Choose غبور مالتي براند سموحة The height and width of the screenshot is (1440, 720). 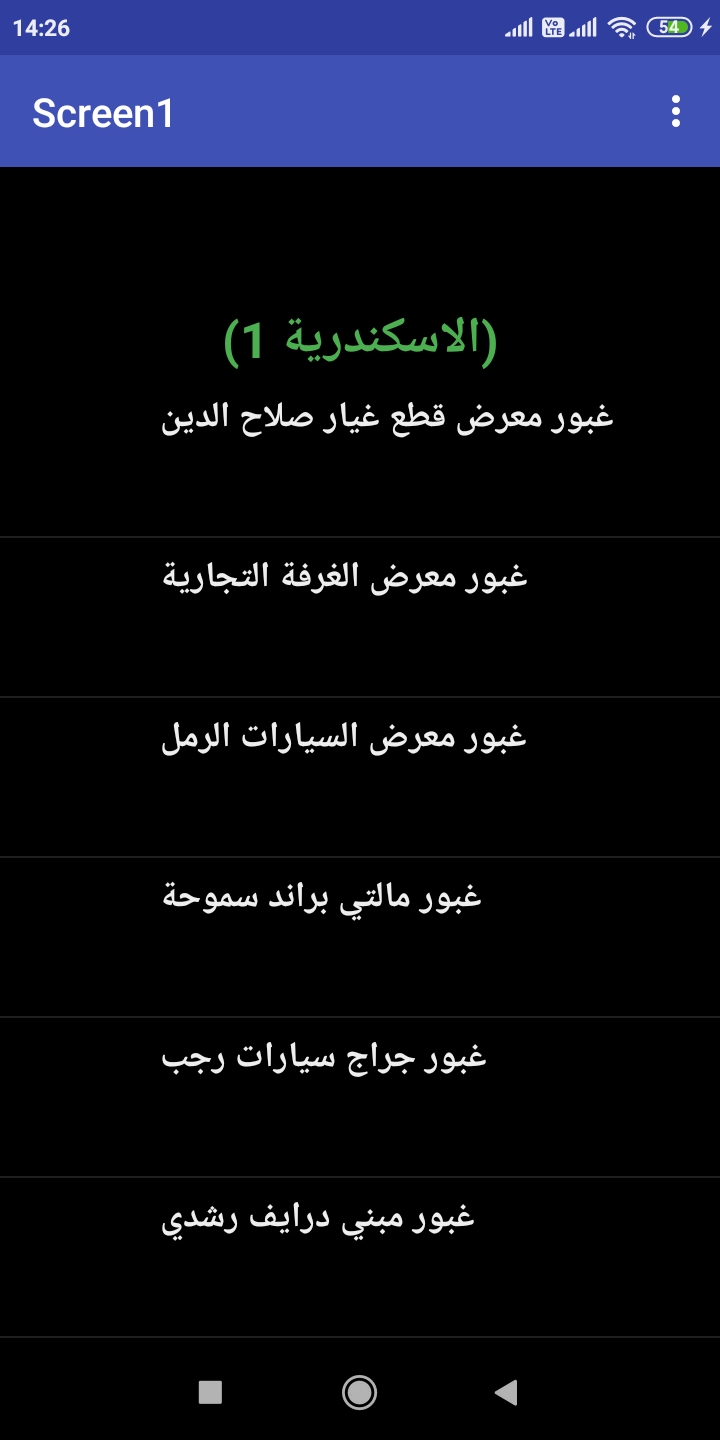pyautogui.click(x=322, y=897)
